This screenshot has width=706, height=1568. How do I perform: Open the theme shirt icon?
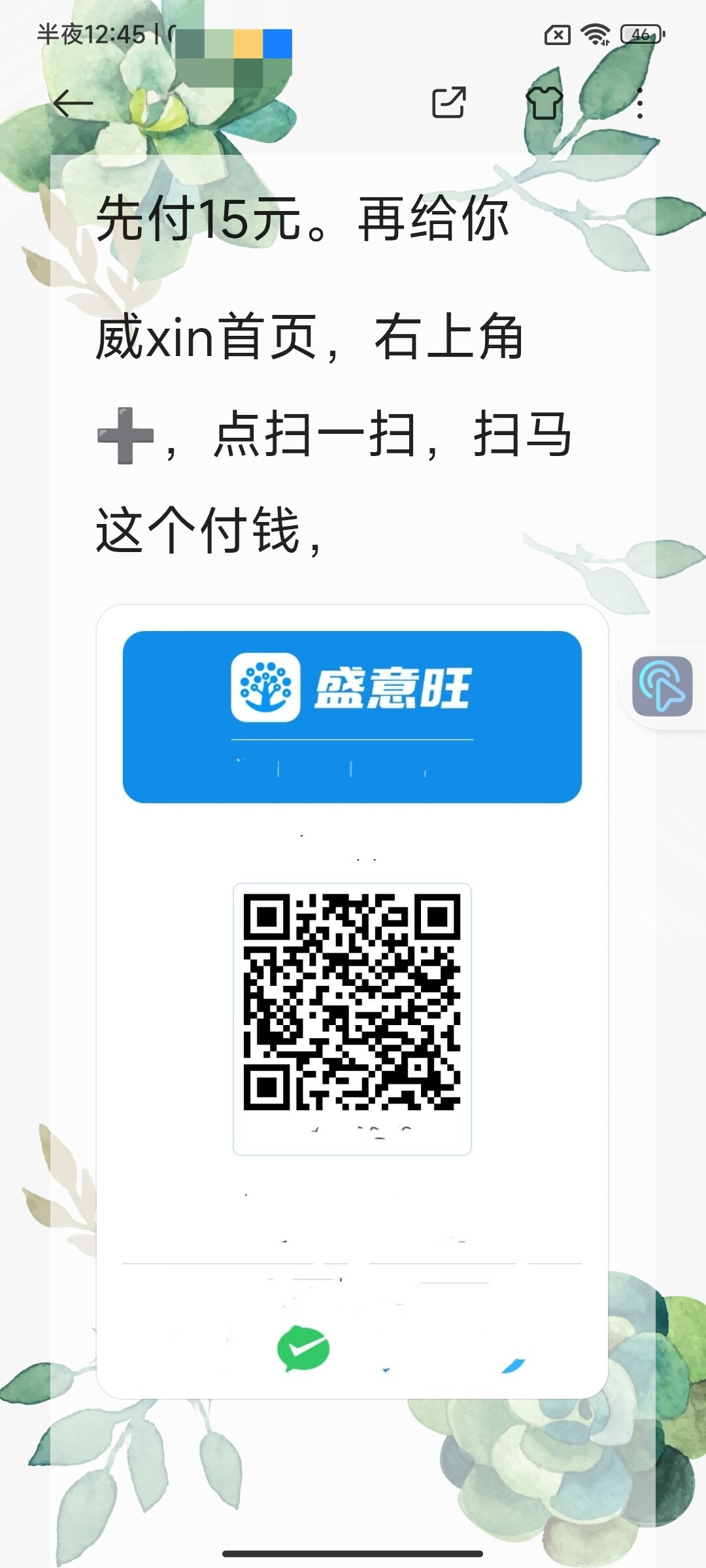click(544, 103)
